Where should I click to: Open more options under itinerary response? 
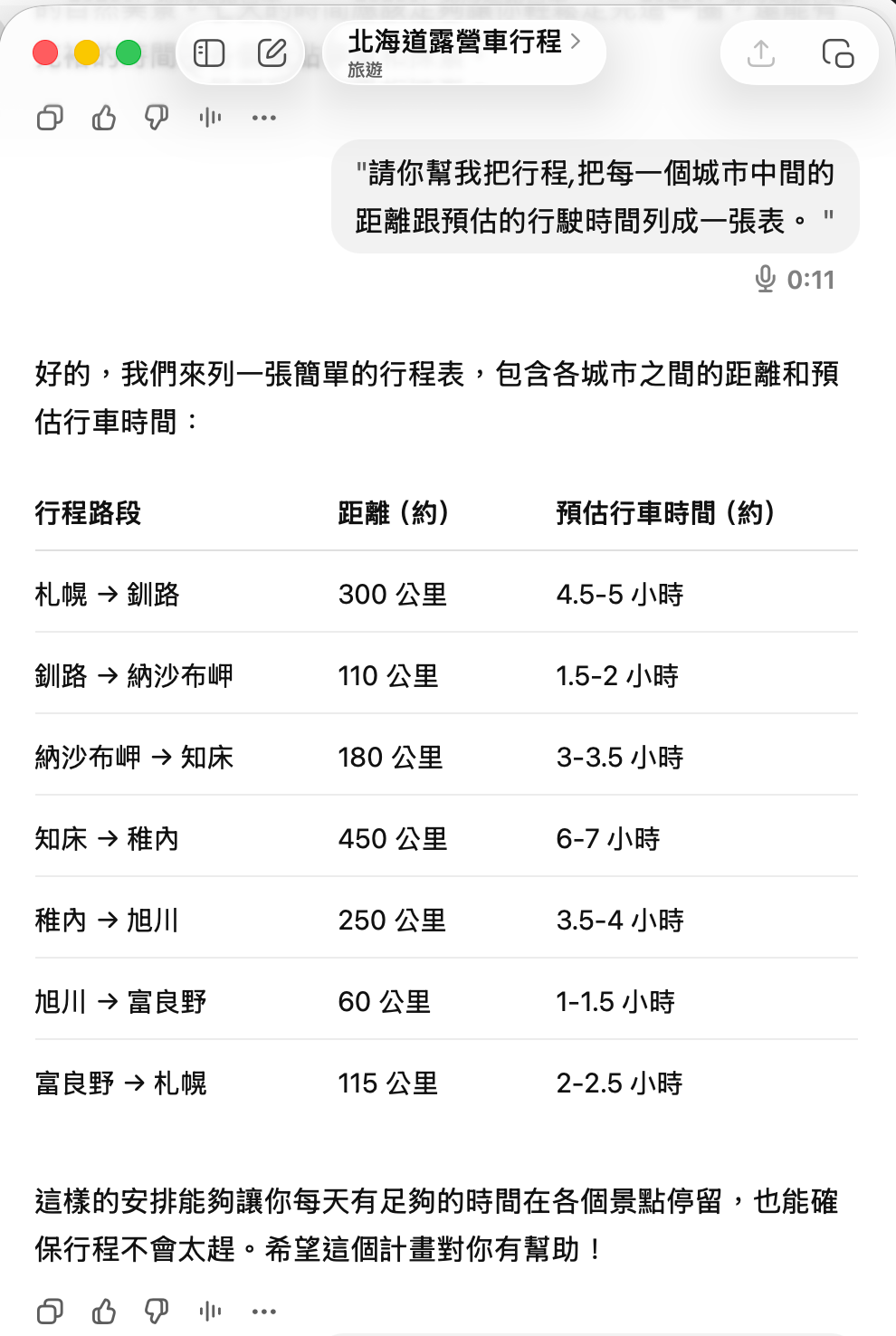264,1311
